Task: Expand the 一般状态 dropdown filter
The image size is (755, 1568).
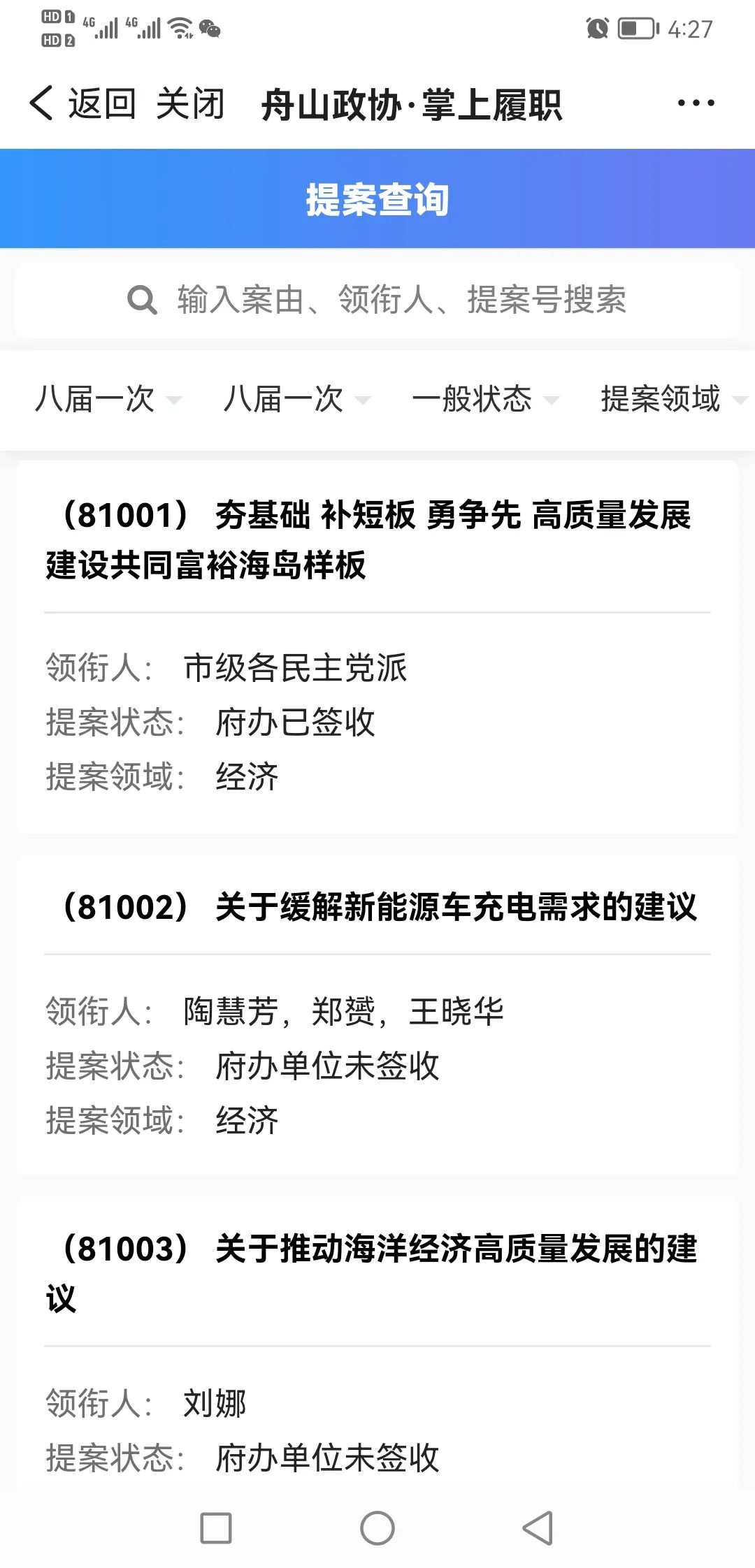Action: 485,400
